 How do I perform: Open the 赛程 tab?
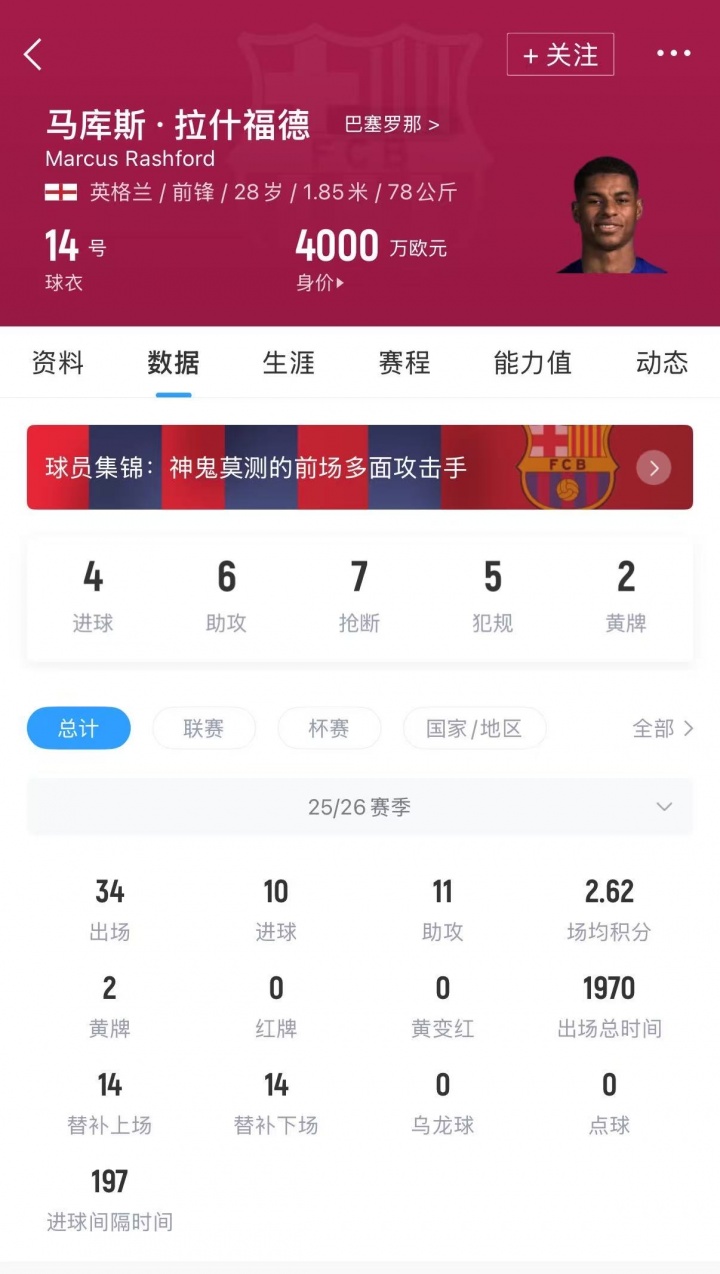coord(404,362)
